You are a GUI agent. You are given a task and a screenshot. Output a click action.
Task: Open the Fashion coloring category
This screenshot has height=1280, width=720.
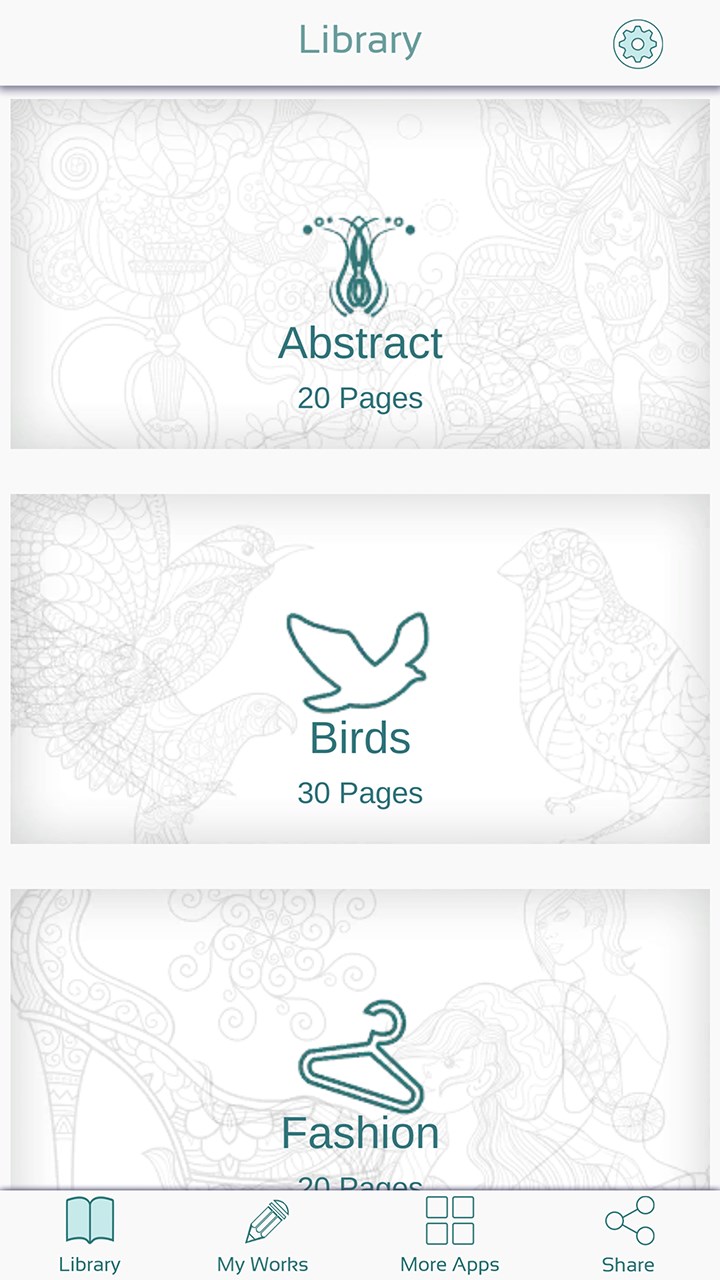(360, 1060)
